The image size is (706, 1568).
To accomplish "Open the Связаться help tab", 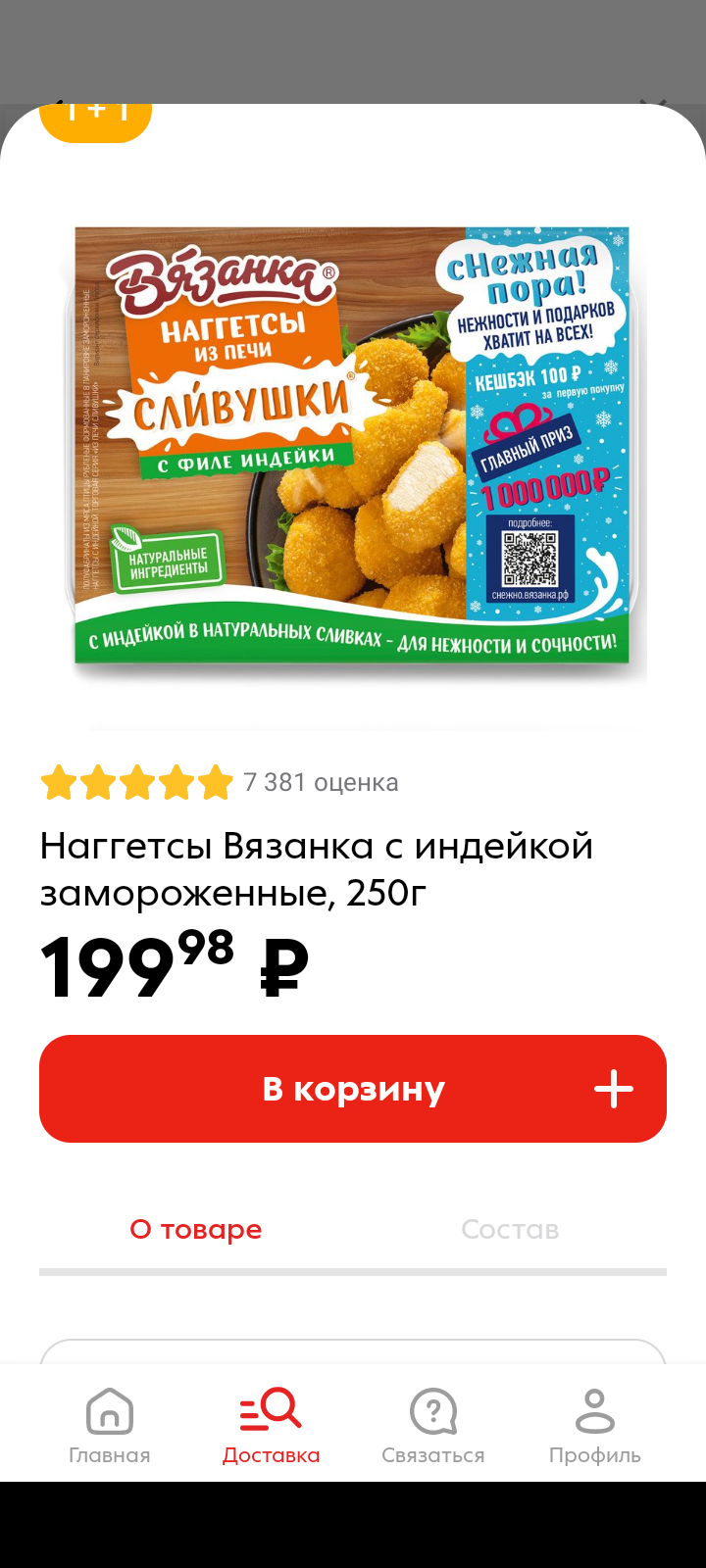I will pos(433,1426).
